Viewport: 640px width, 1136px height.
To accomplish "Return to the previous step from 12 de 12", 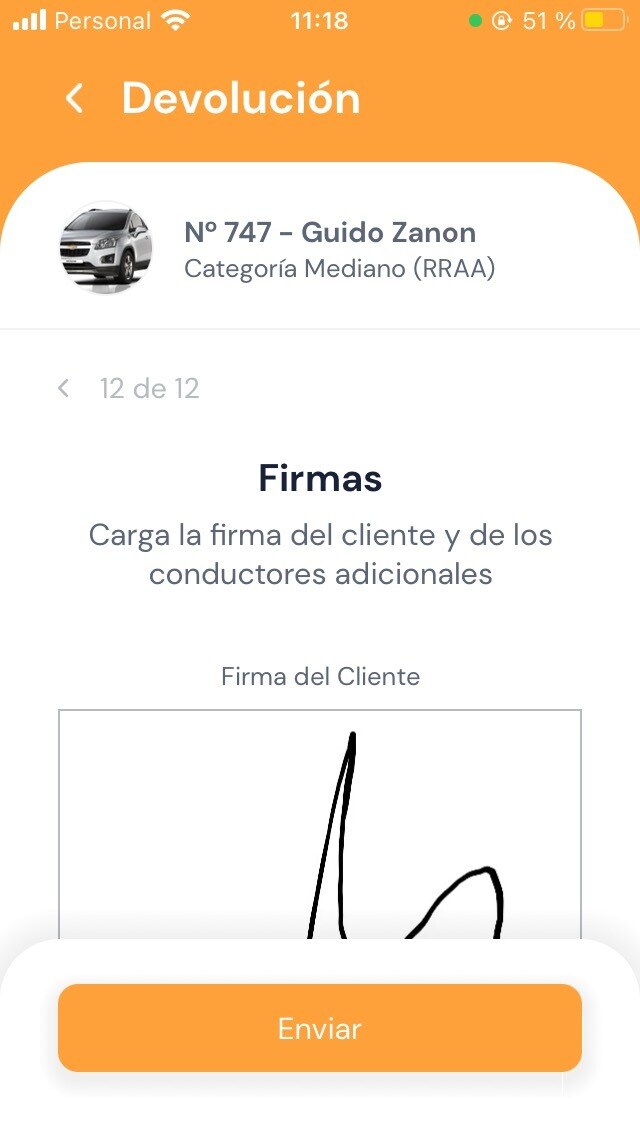I will pyautogui.click(x=64, y=388).
